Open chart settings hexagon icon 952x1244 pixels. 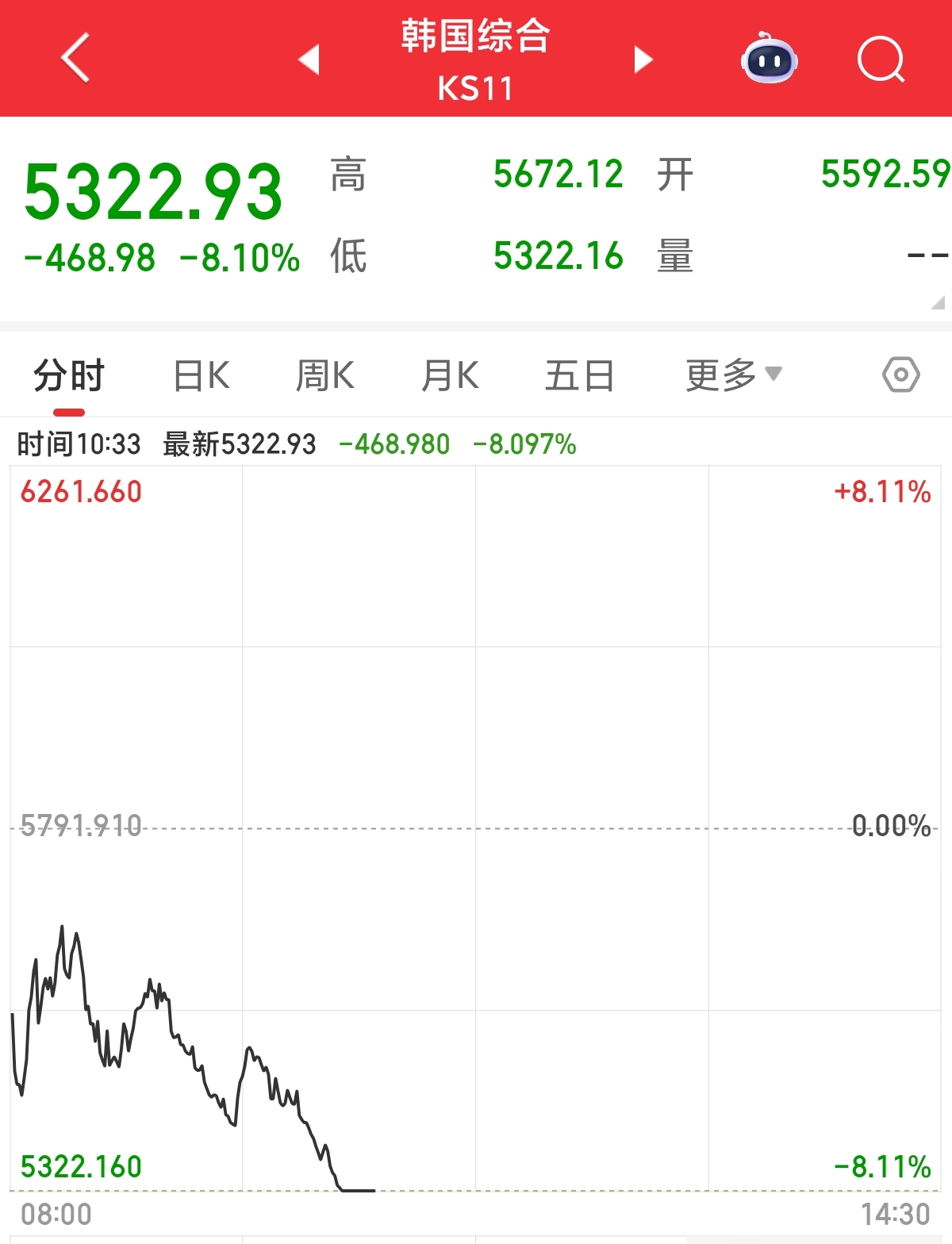click(900, 374)
